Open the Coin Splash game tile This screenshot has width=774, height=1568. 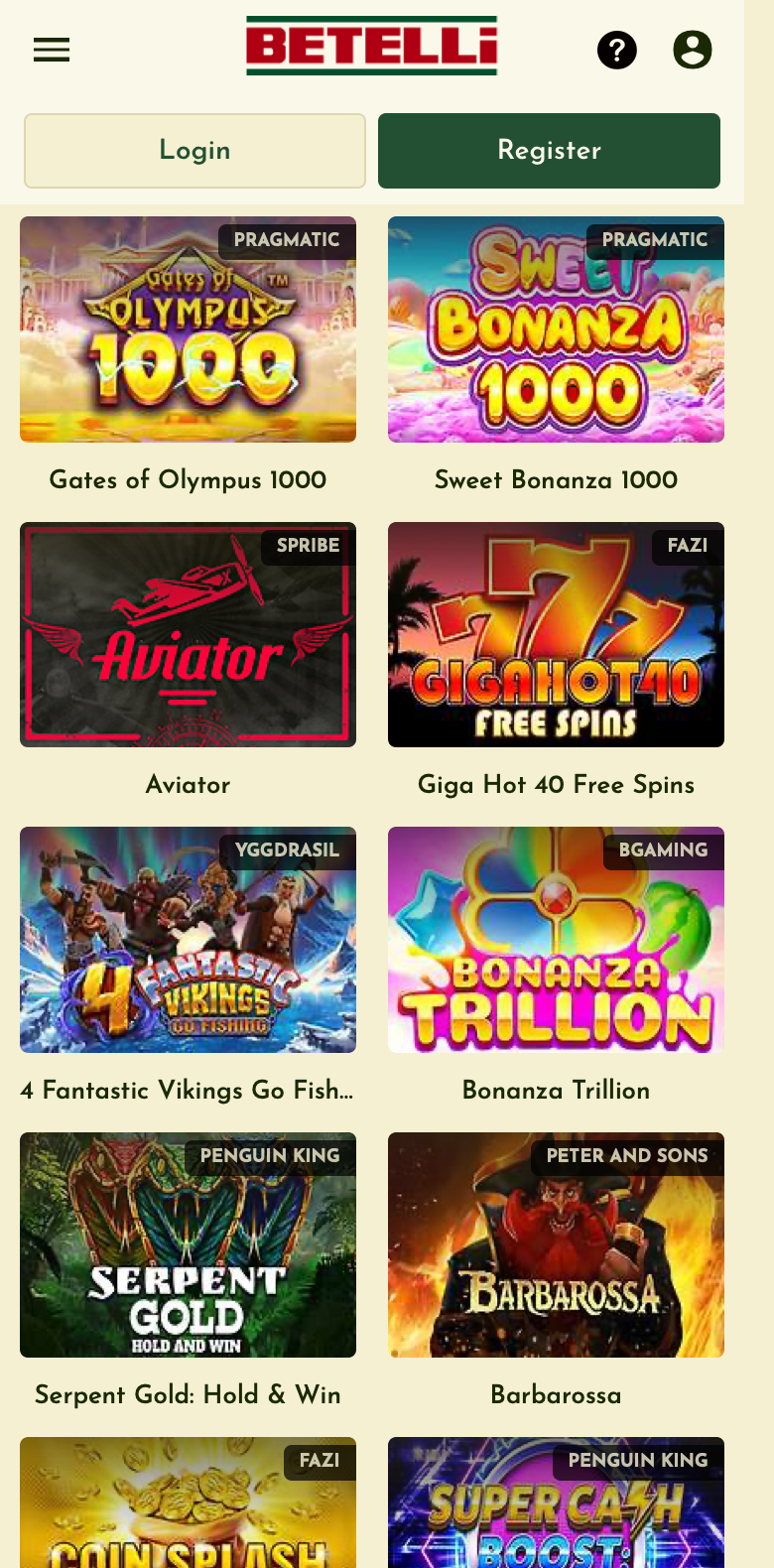[x=188, y=1503]
